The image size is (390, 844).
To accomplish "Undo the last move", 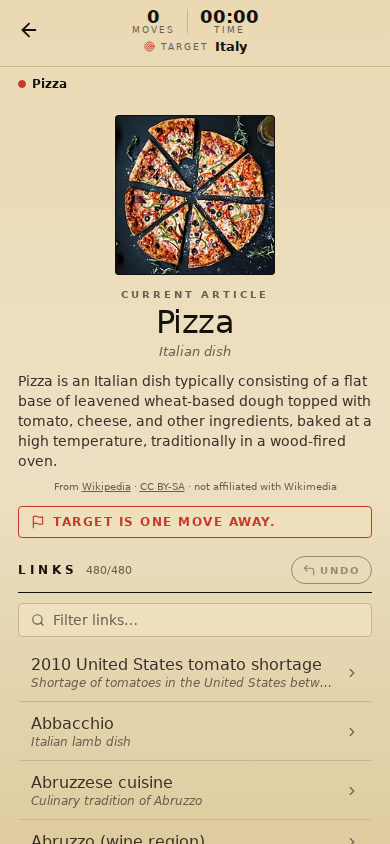I will pos(331,570).
